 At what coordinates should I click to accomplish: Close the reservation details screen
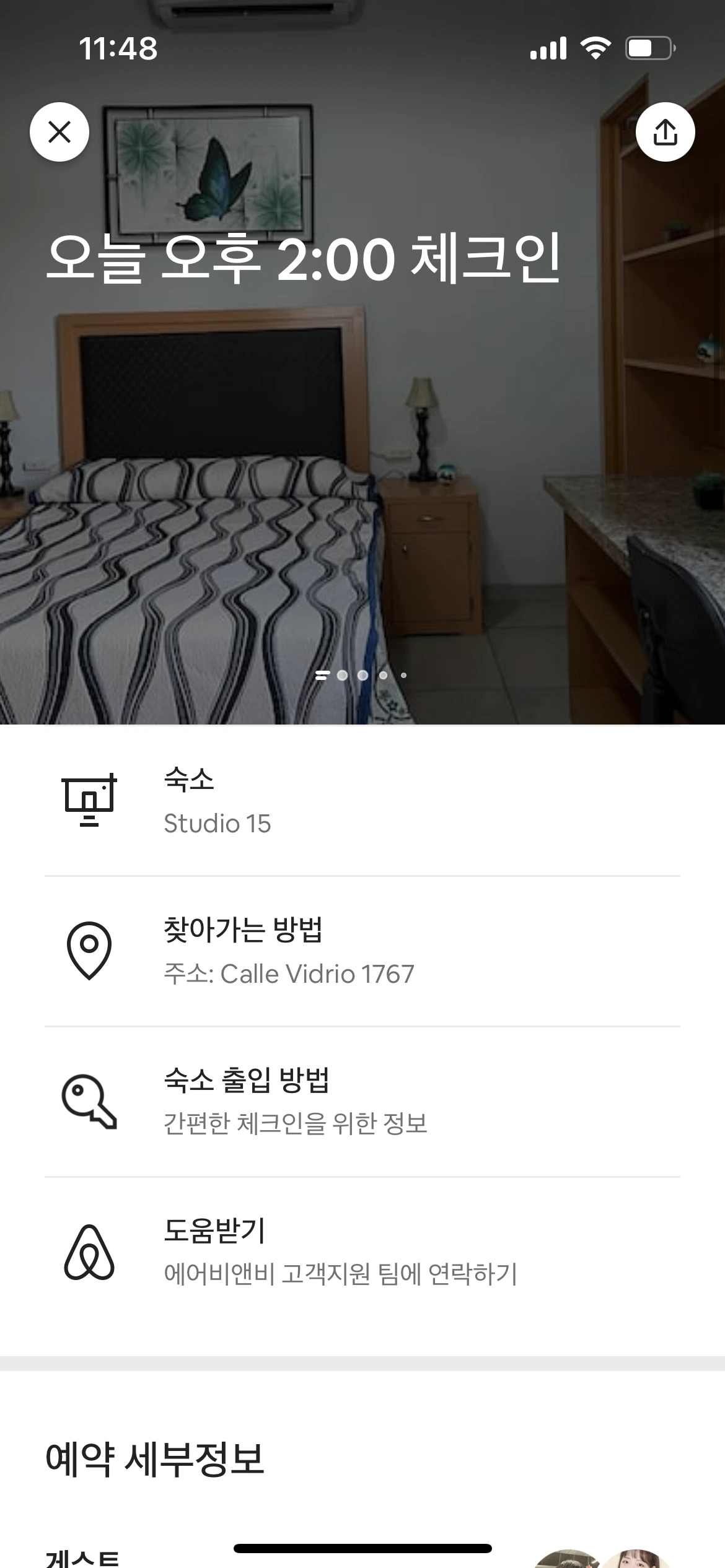pos(59,132)
